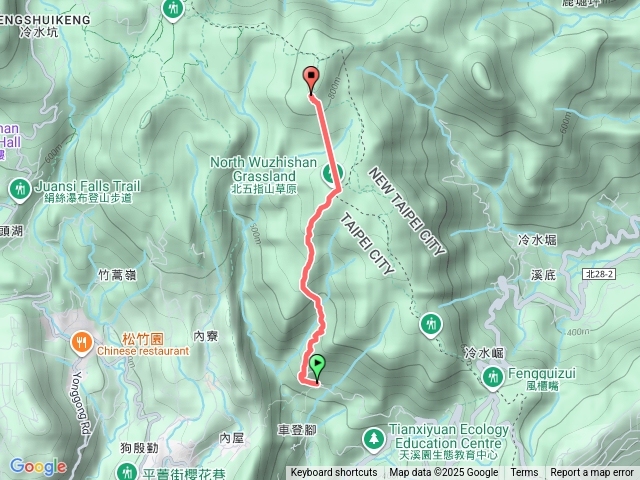The width and height of the screenshot is (640, 480).
Task: Open Tianxiyuan Ecology Education Centre marker
Action: tap(372, 437)
